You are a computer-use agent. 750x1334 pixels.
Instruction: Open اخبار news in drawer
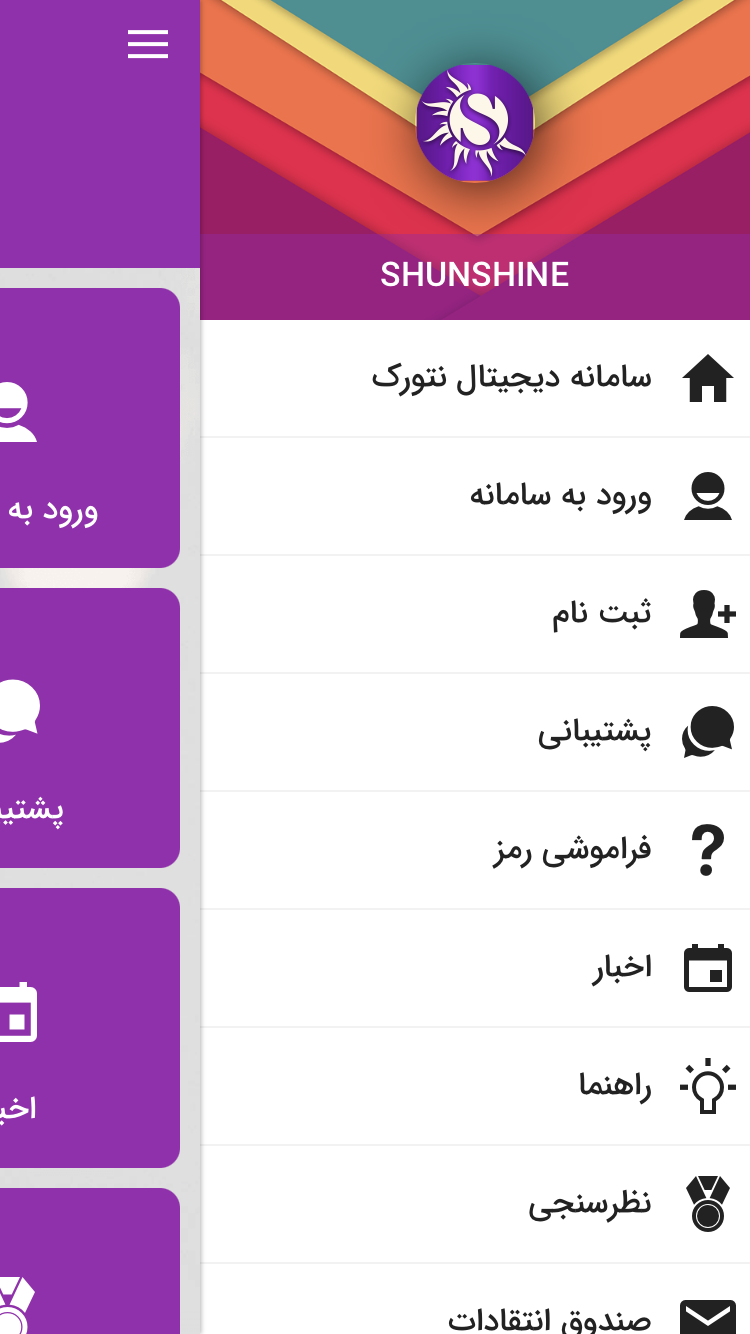[620, 968]
